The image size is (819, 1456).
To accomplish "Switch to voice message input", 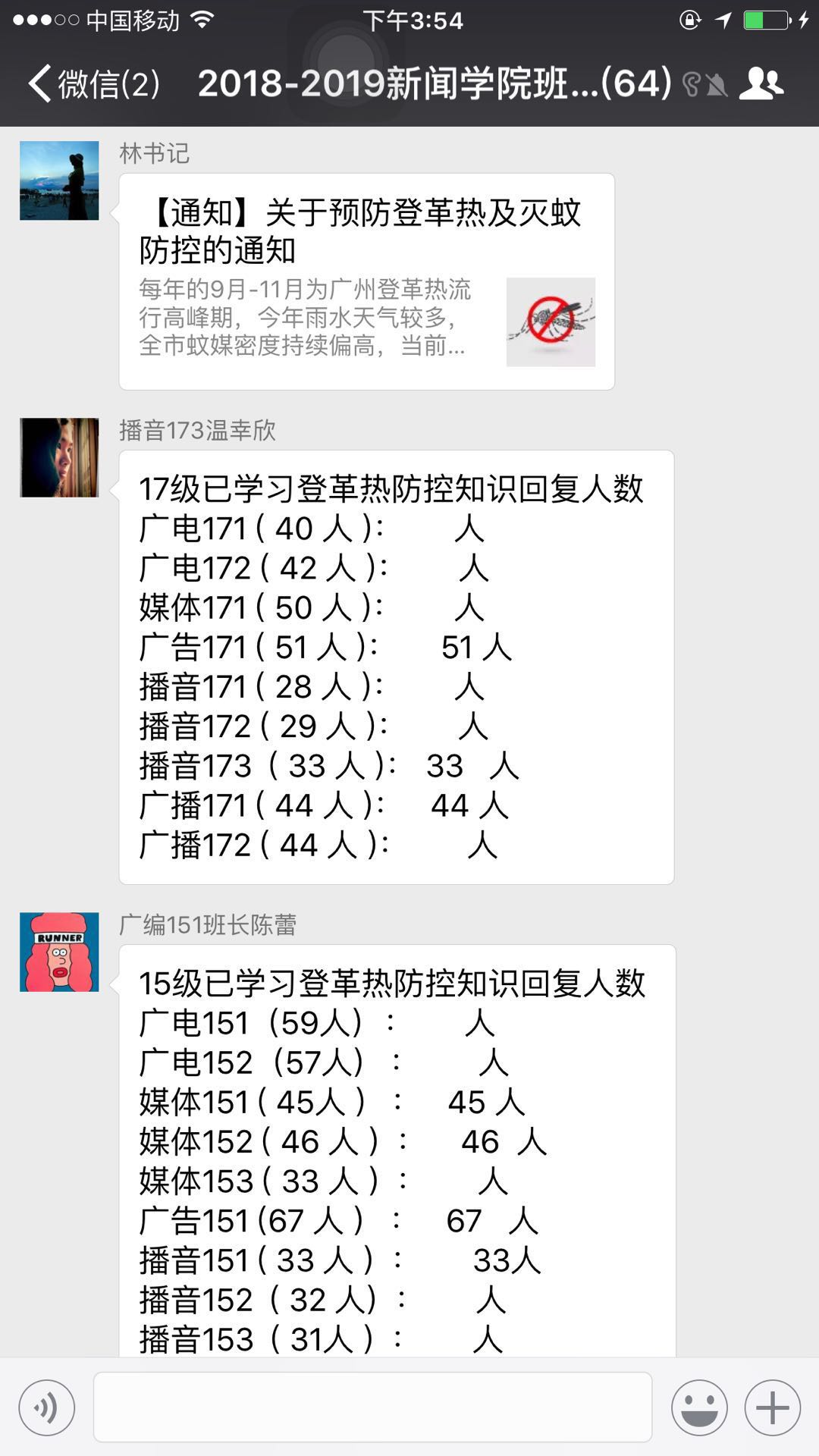I will (x=47, y=1408).
